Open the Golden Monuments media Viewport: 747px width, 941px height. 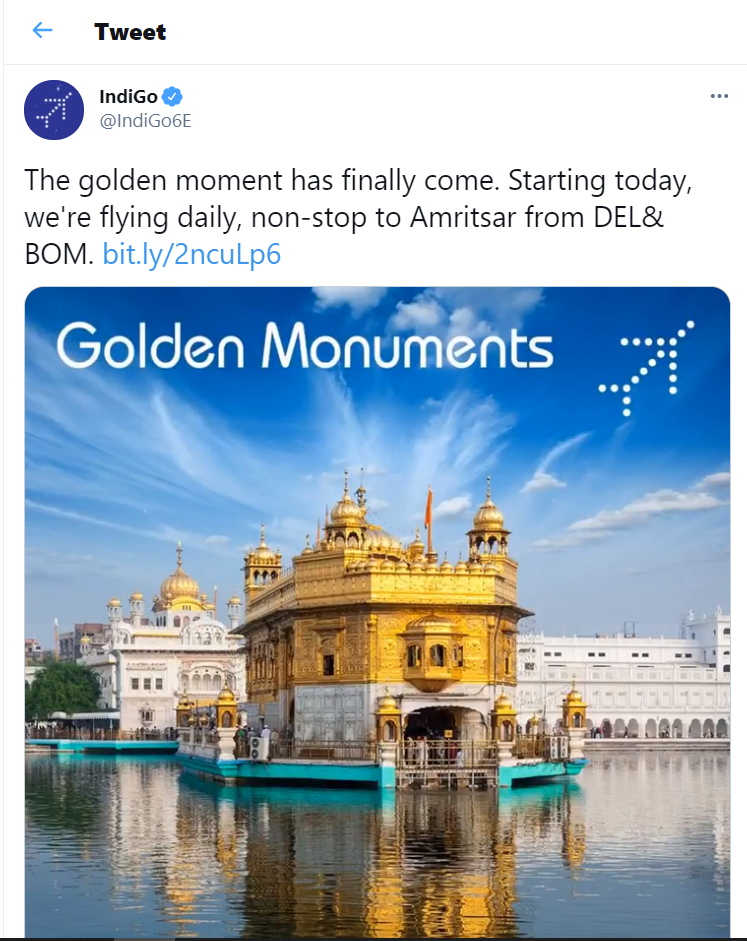click(377, 610)
